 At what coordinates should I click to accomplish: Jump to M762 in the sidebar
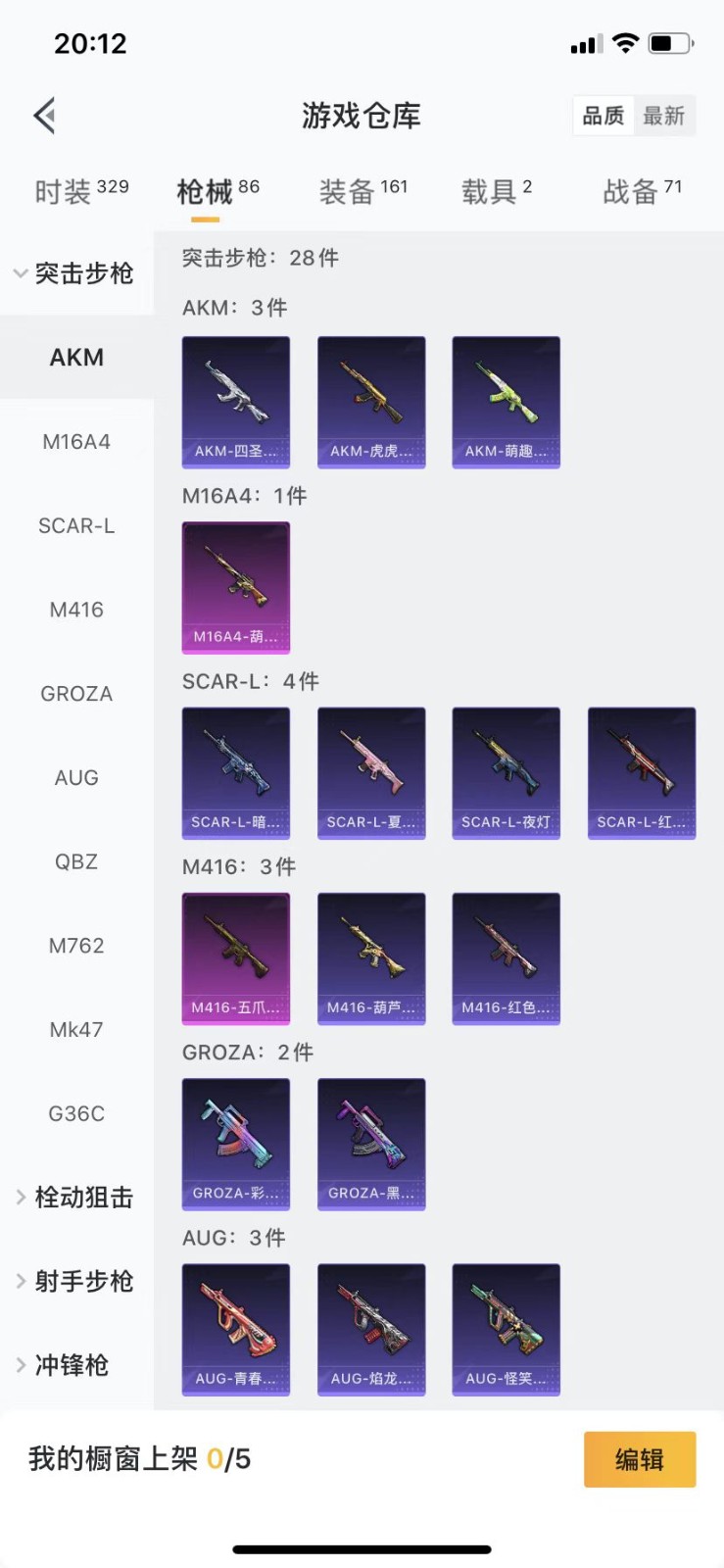click(x=76, y=946)
